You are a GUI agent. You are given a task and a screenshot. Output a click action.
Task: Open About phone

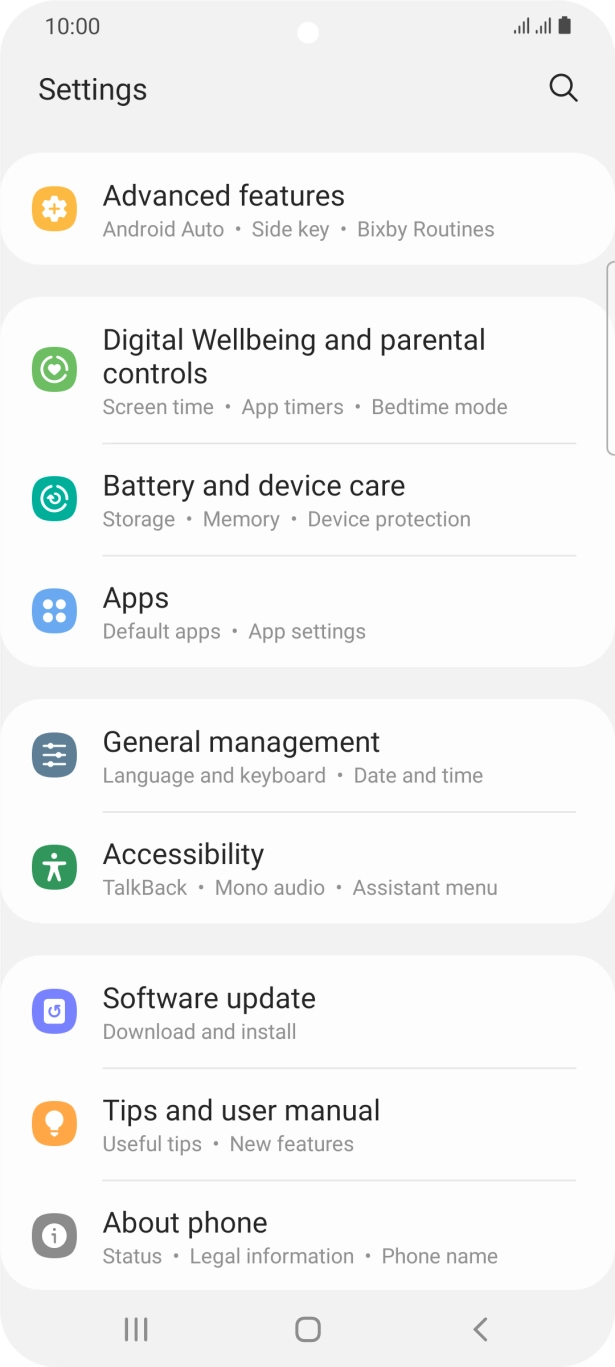306,1237
